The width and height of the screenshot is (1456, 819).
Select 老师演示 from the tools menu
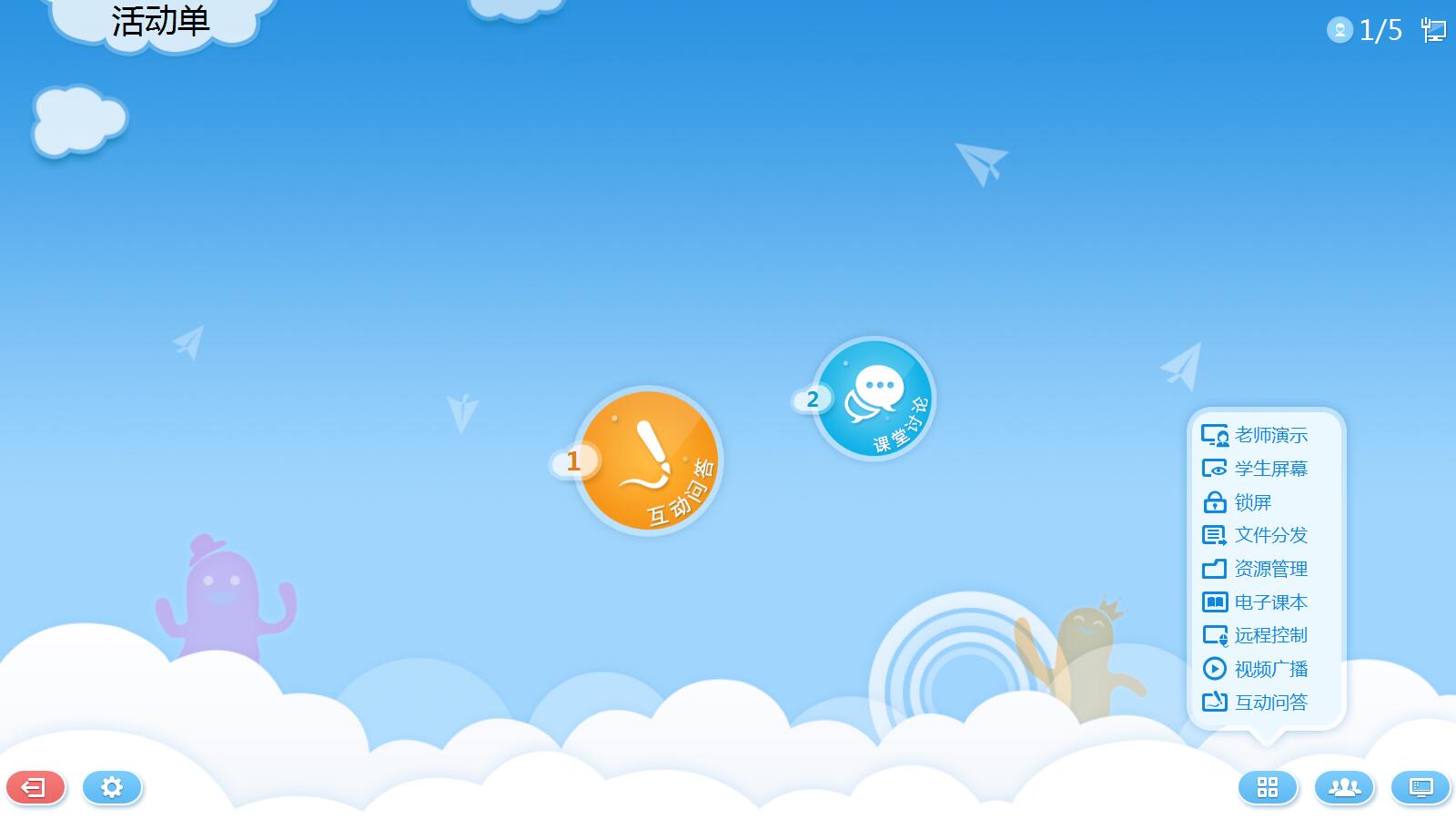click(x=1256, y=436)
